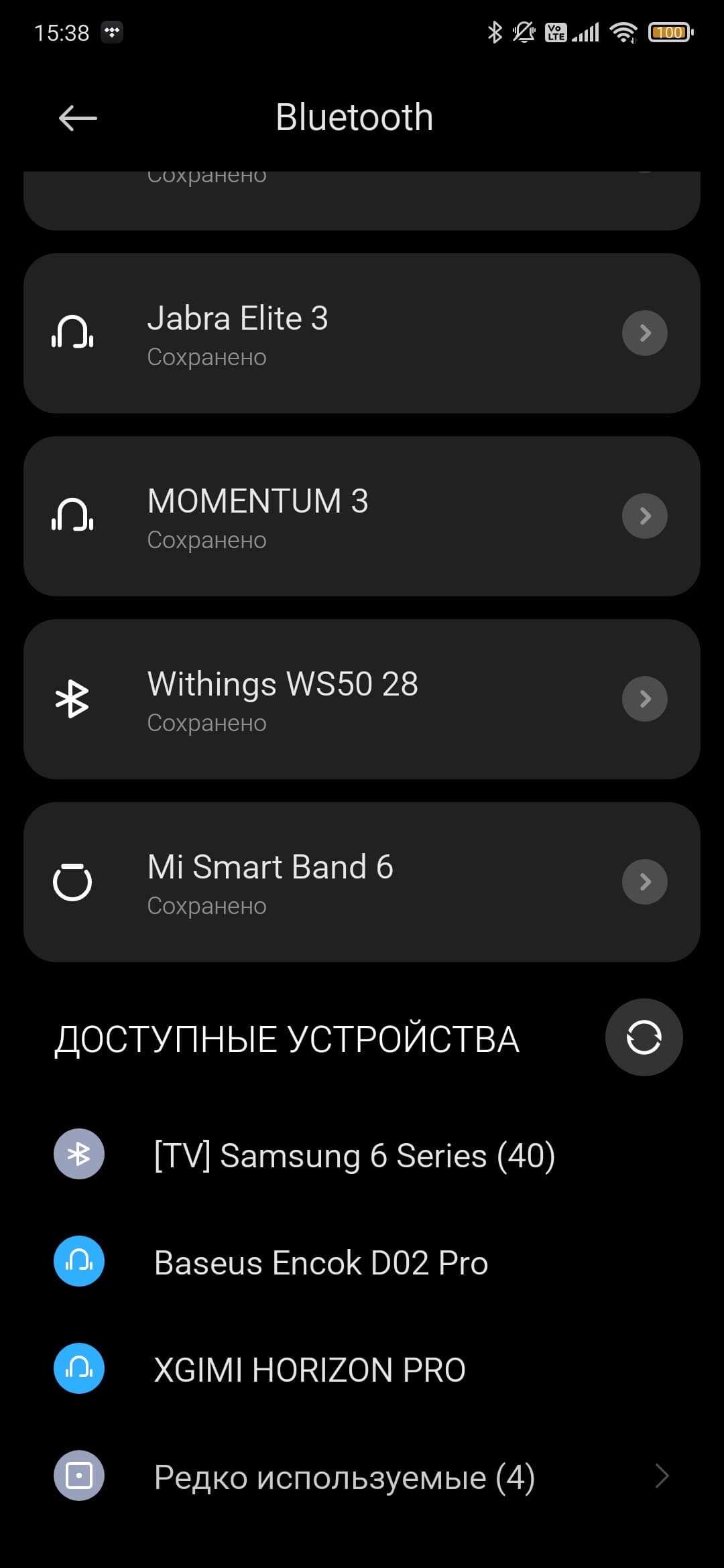Open details arrow for MOMENTUM 3
Image resolution: width=724 pixels, height=1568 pixels.
point(644,516)
